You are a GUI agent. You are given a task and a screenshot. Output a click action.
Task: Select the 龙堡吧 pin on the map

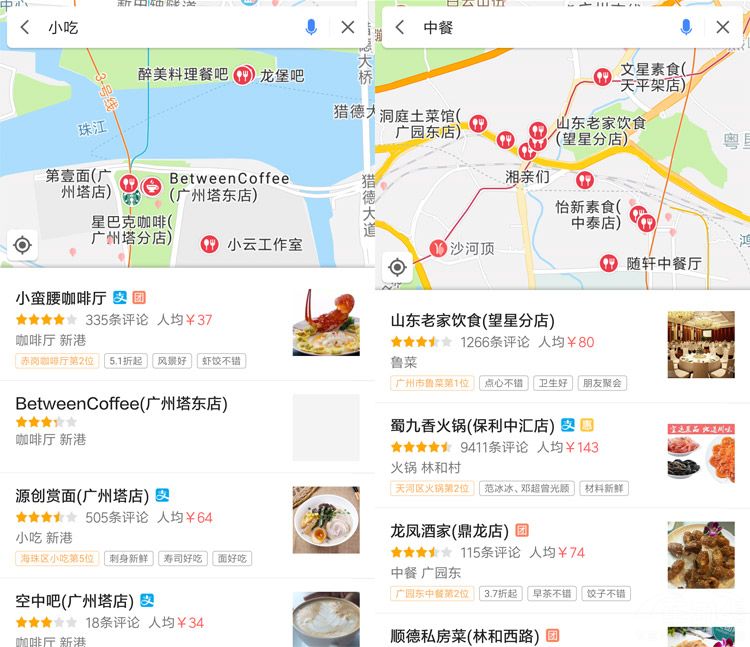pos(243,75)
